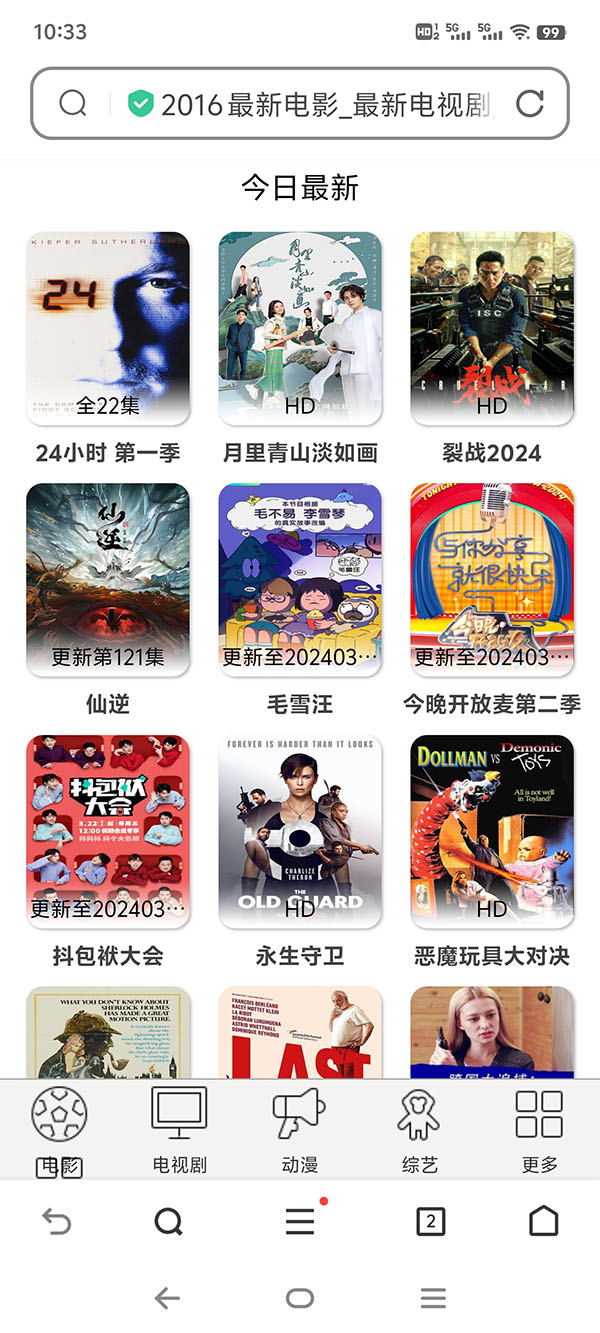600x1333 pixels.
Task: Open 月里青山淡如画 movie tile
Action: (300, 327)
